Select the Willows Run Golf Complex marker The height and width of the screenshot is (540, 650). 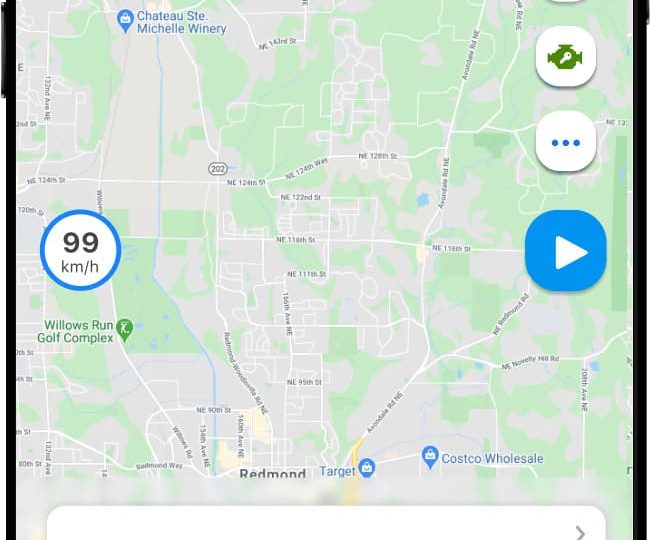click(x=125, y=327)
